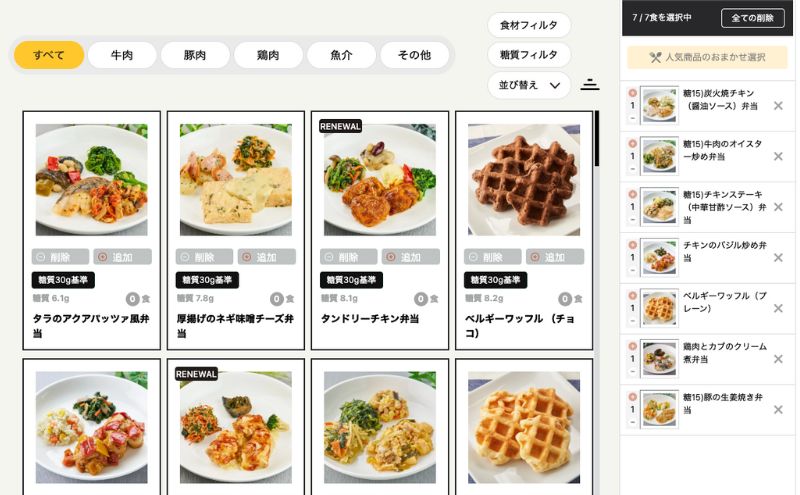The width and height of the screenshot is (800, 495).
Task: Tap the collapse icon next to 並び替え
Action: [x=590, y=85]
